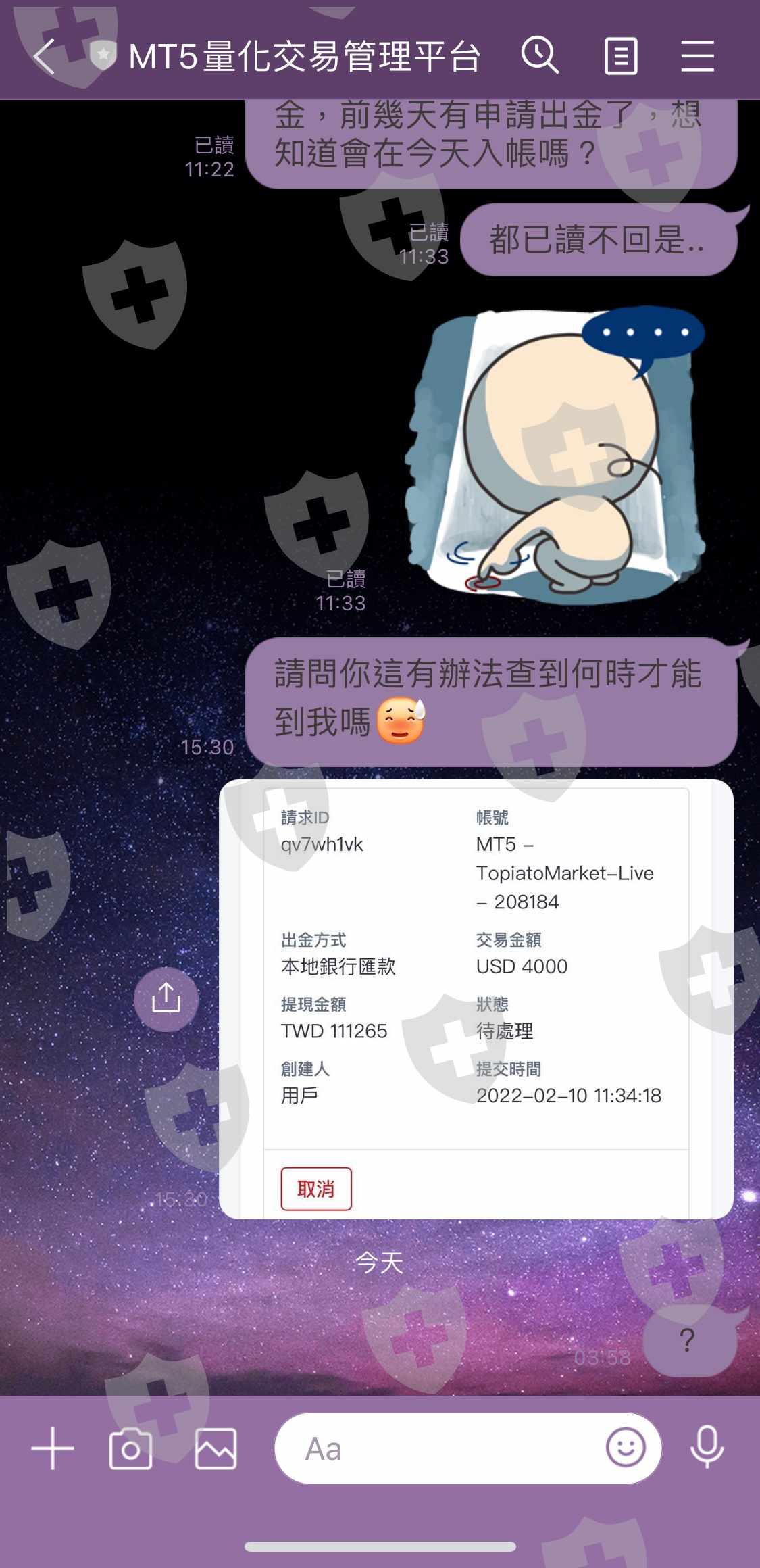Open the plus attachment menu

point(53,1448)
